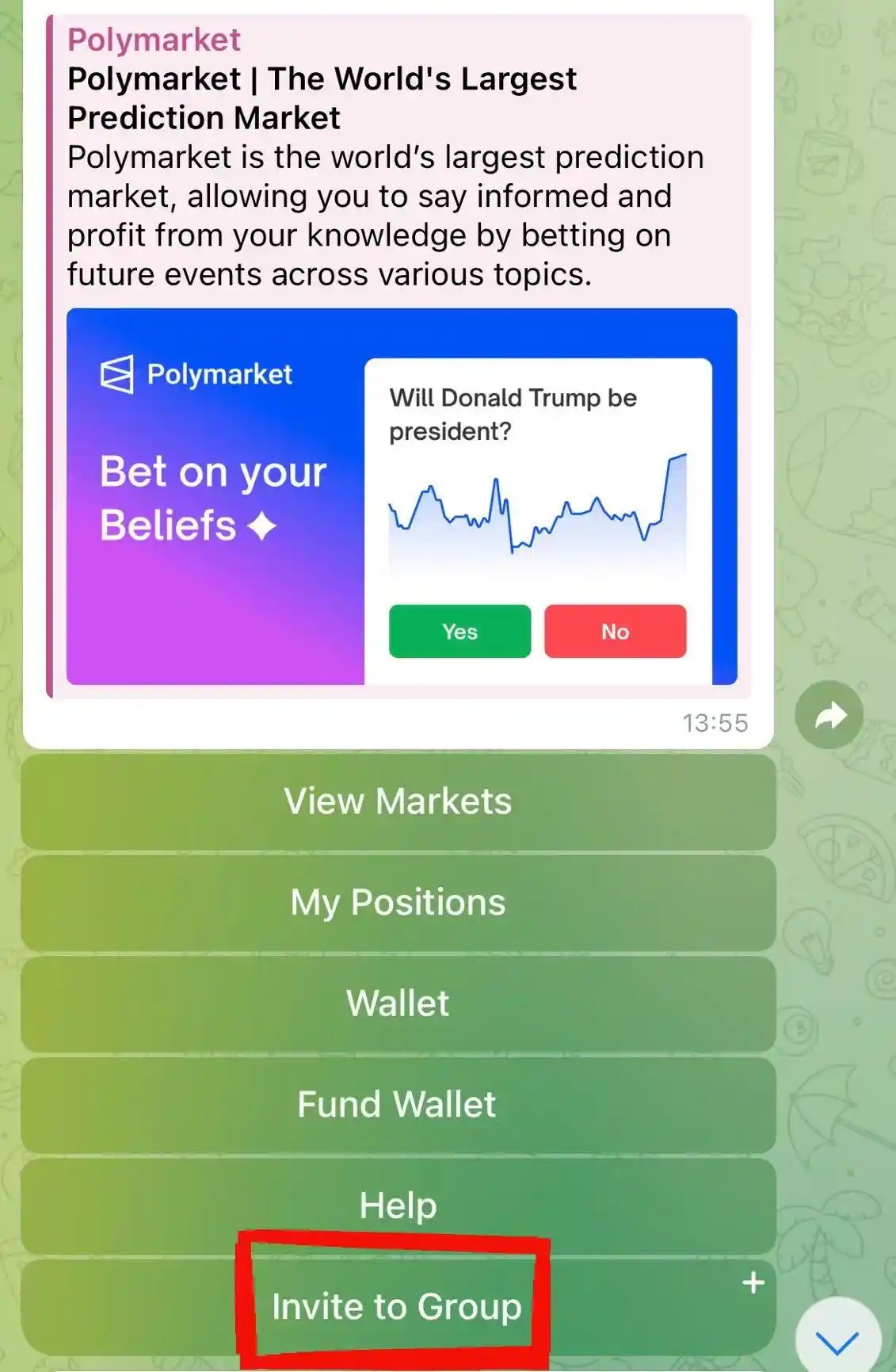The image size is (896, 1372).
Task: Select Fund Wallet
Action: click(x=398, y=1104)
